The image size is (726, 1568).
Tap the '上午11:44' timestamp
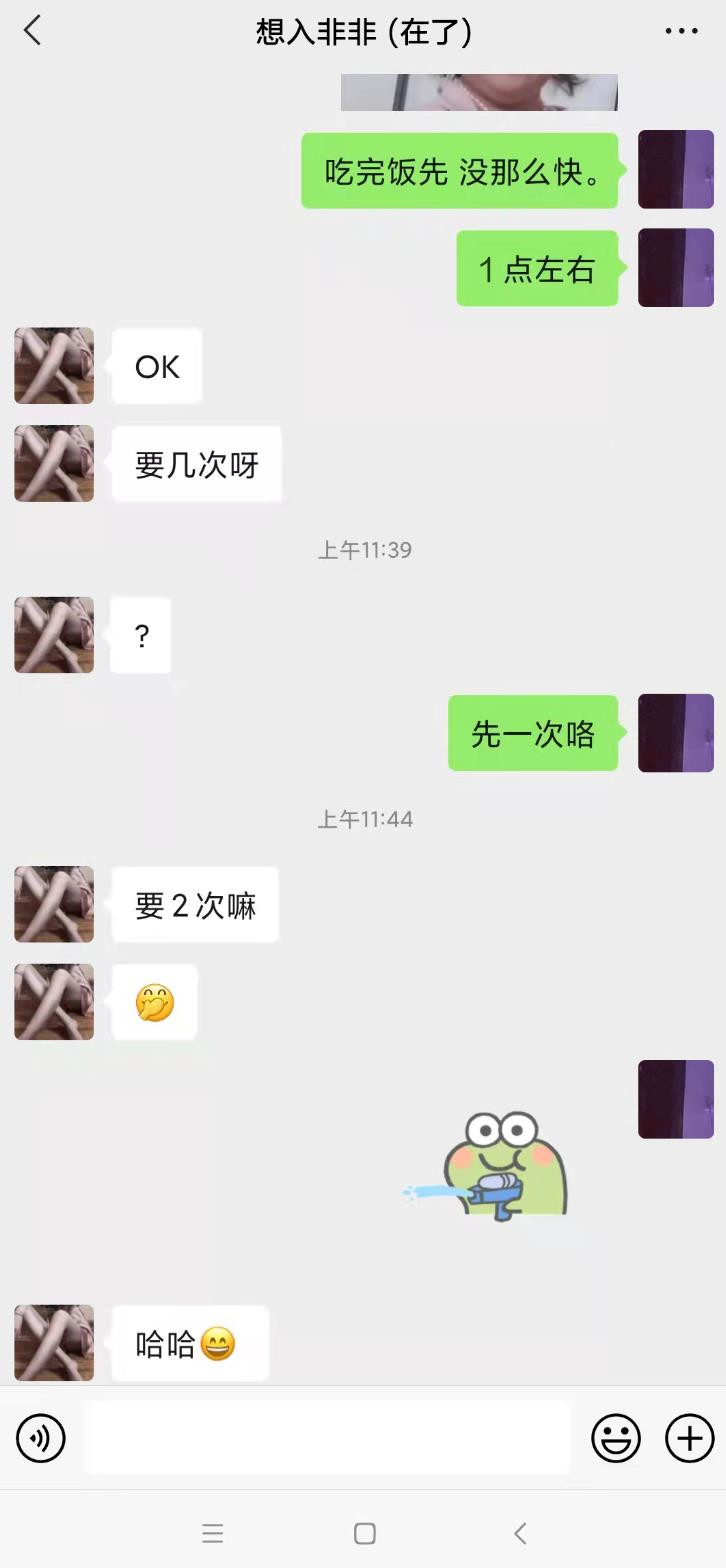pos(363,818)
